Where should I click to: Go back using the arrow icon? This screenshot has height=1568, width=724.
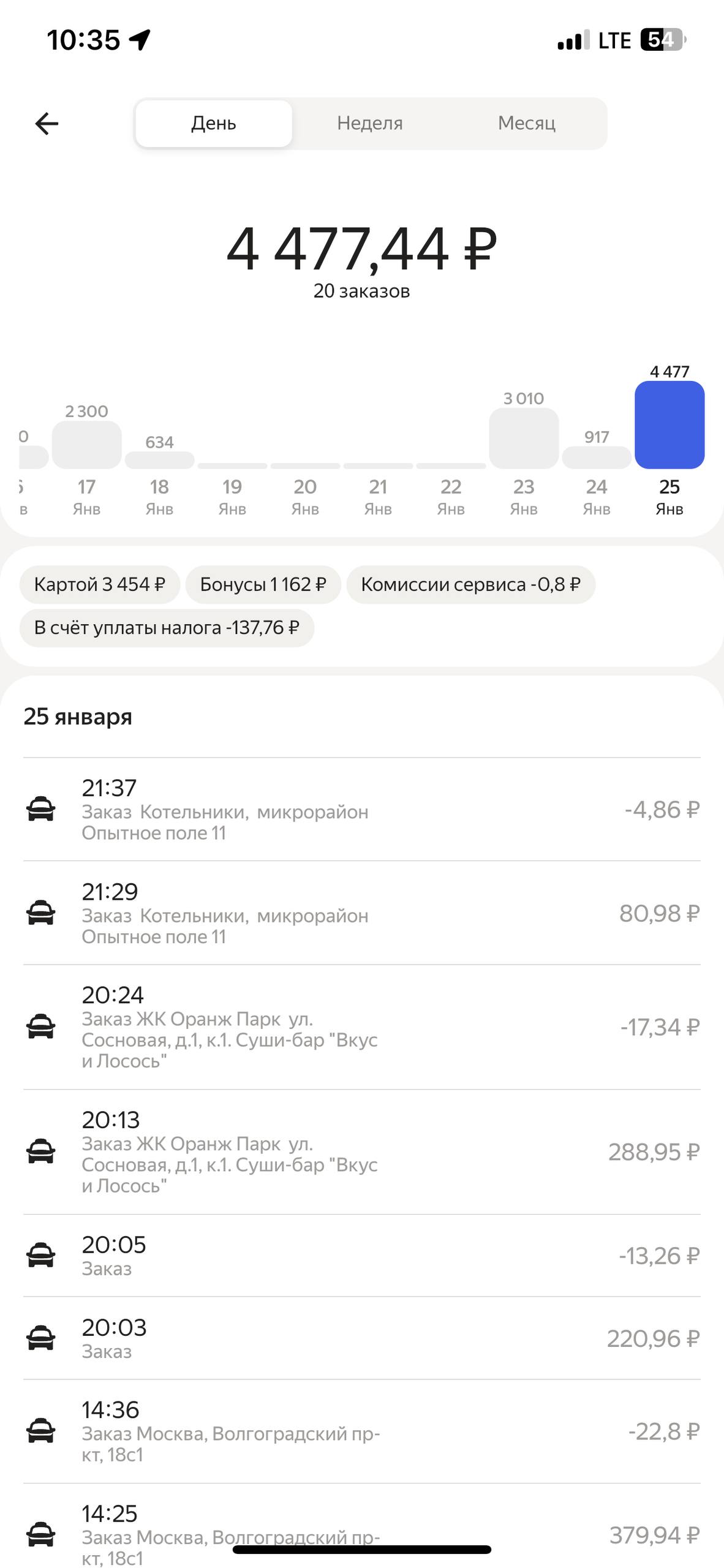(47, 124)
